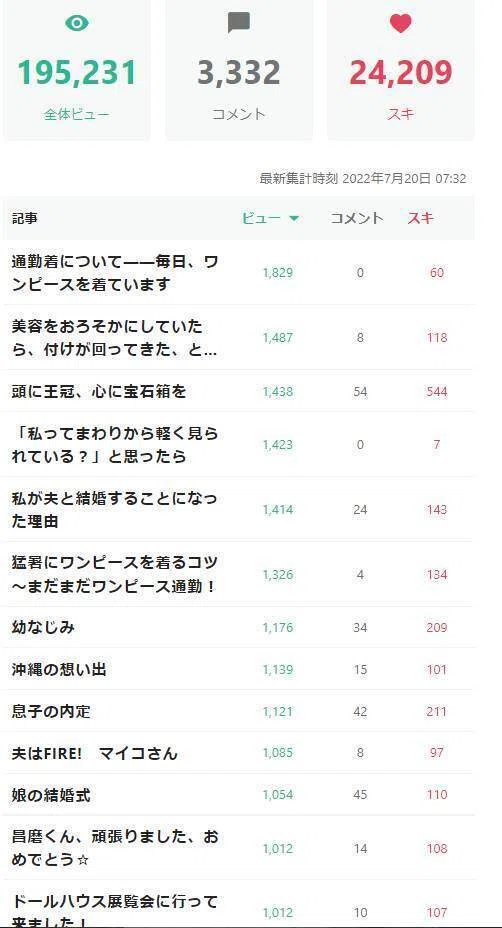Screen dimensions: 502x928
Task: Open article 私が夫と結婚することになった理由
Action: point(114,510)
